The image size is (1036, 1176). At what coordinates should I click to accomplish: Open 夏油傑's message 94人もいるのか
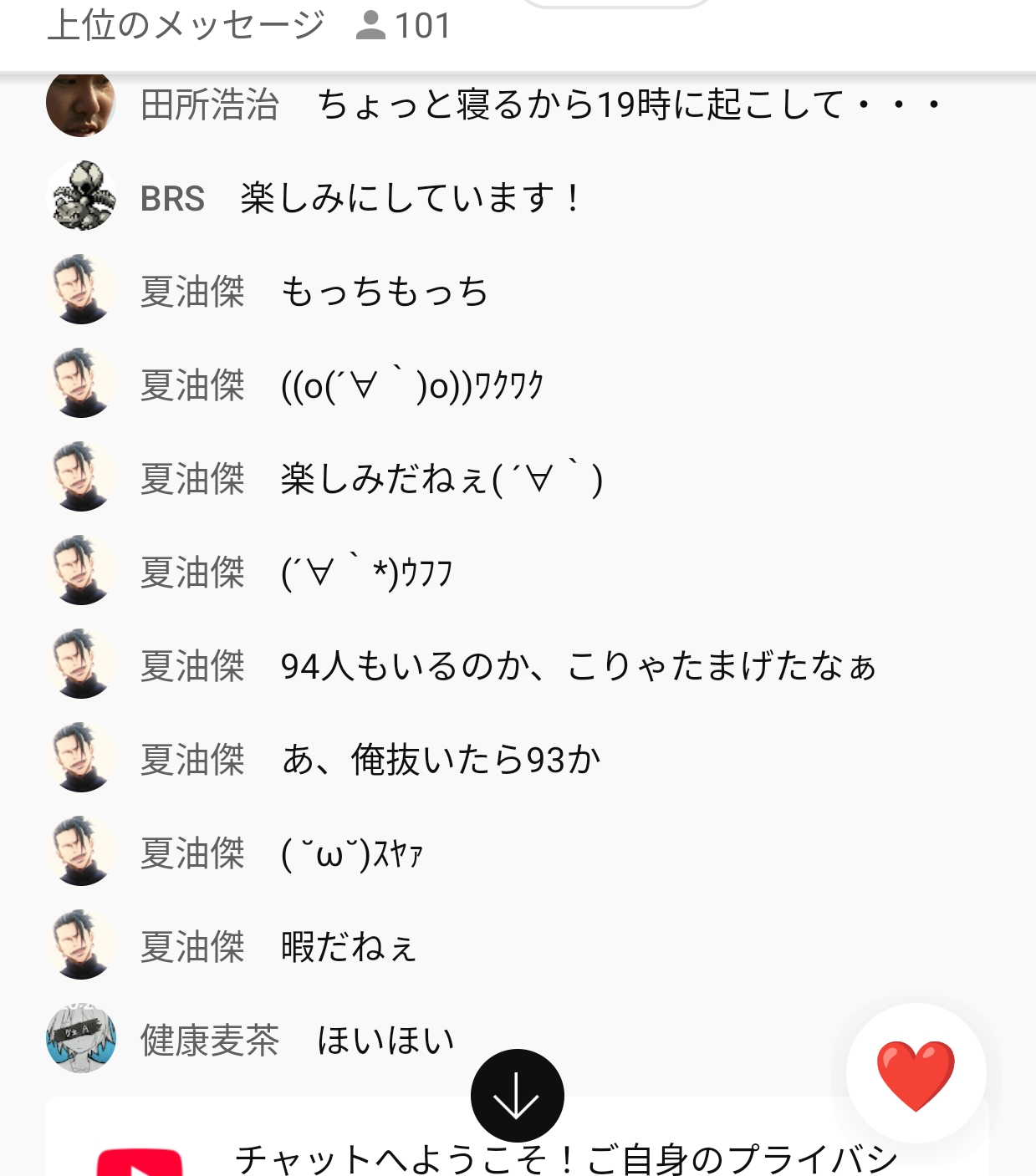577,667
